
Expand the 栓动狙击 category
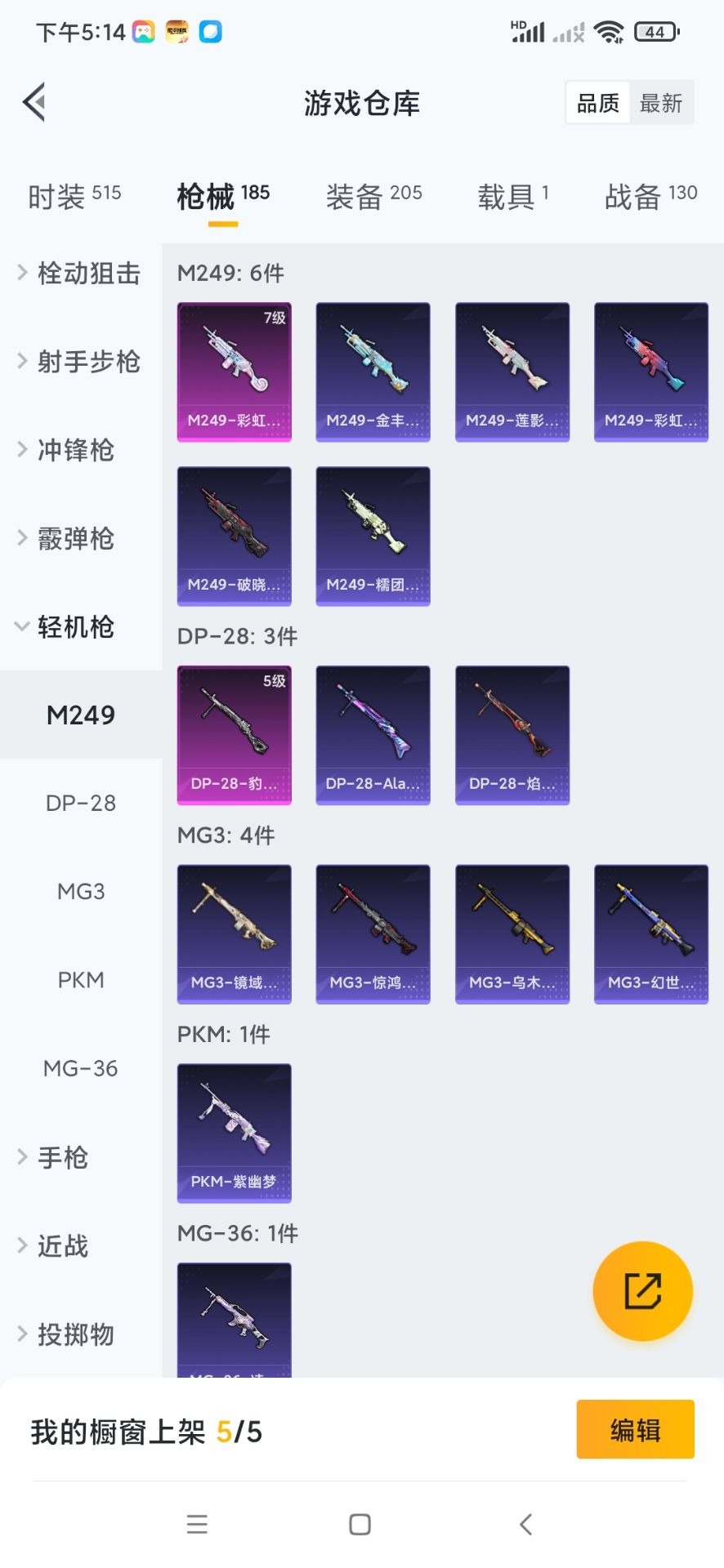point(79,273)
